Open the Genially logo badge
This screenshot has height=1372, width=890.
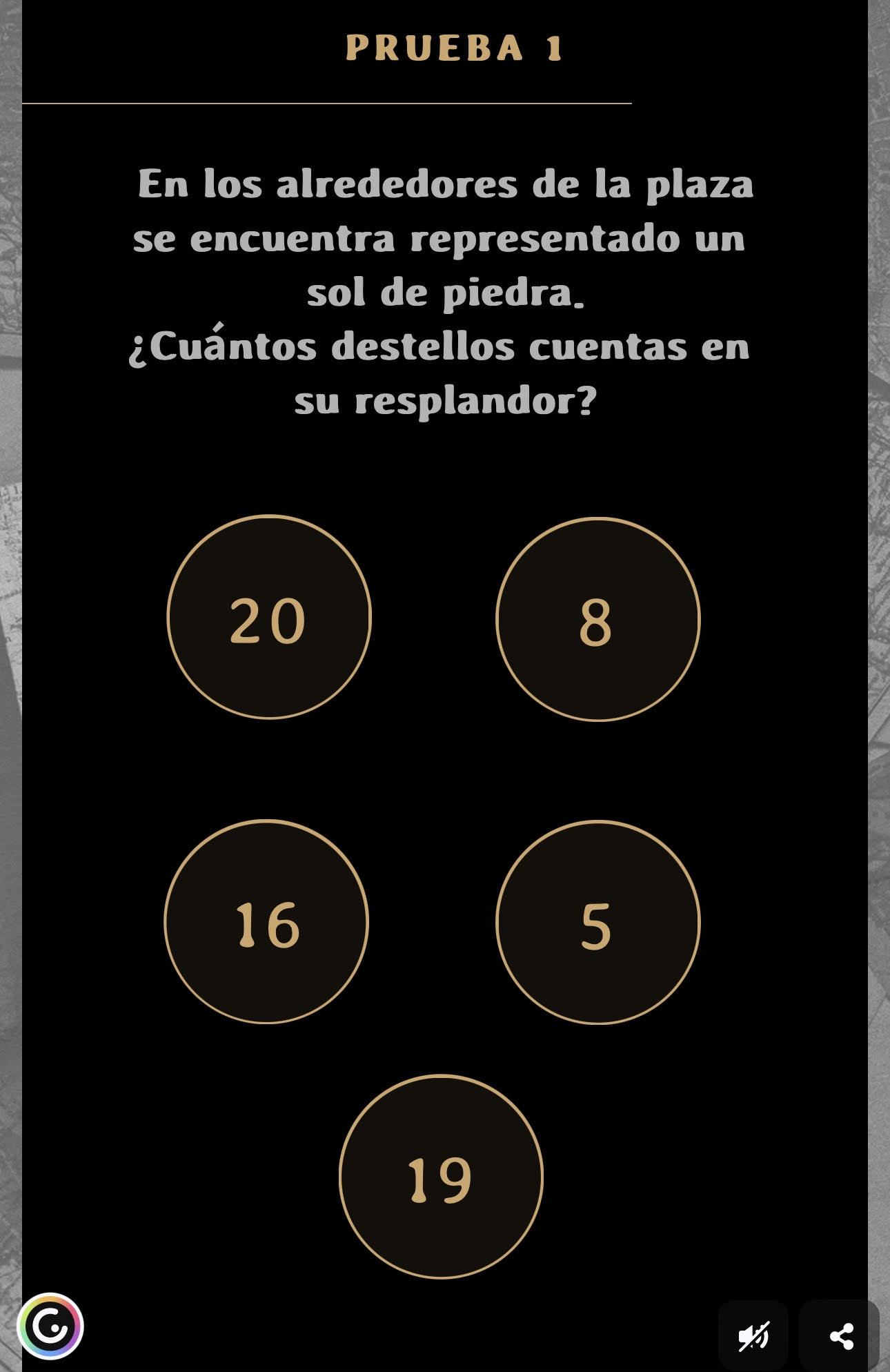coord(50,1326)
